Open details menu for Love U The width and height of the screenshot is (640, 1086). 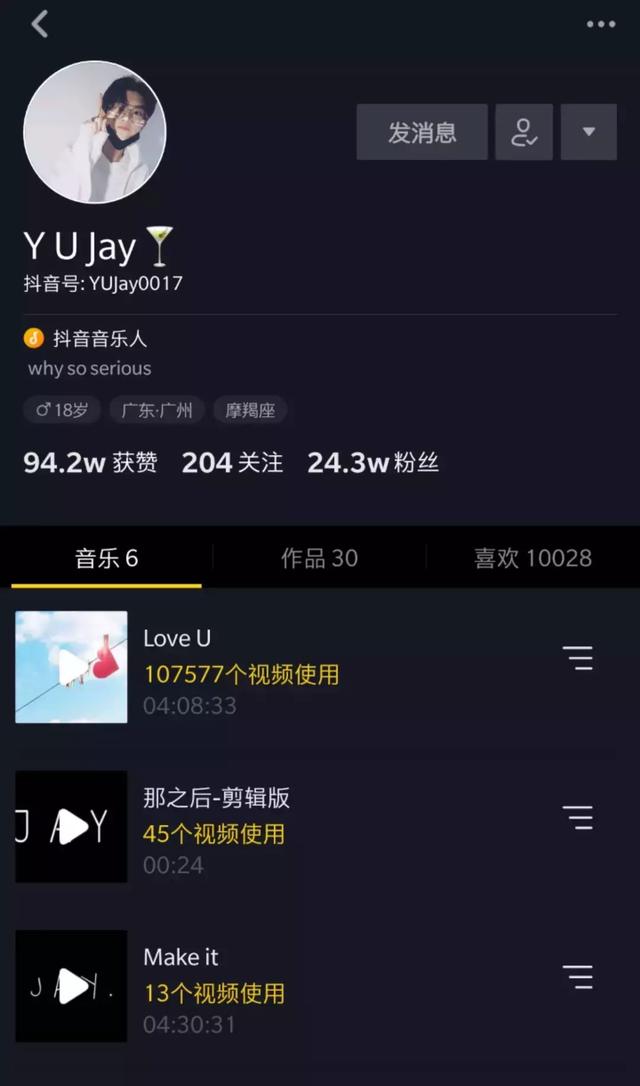coord(578,658)
